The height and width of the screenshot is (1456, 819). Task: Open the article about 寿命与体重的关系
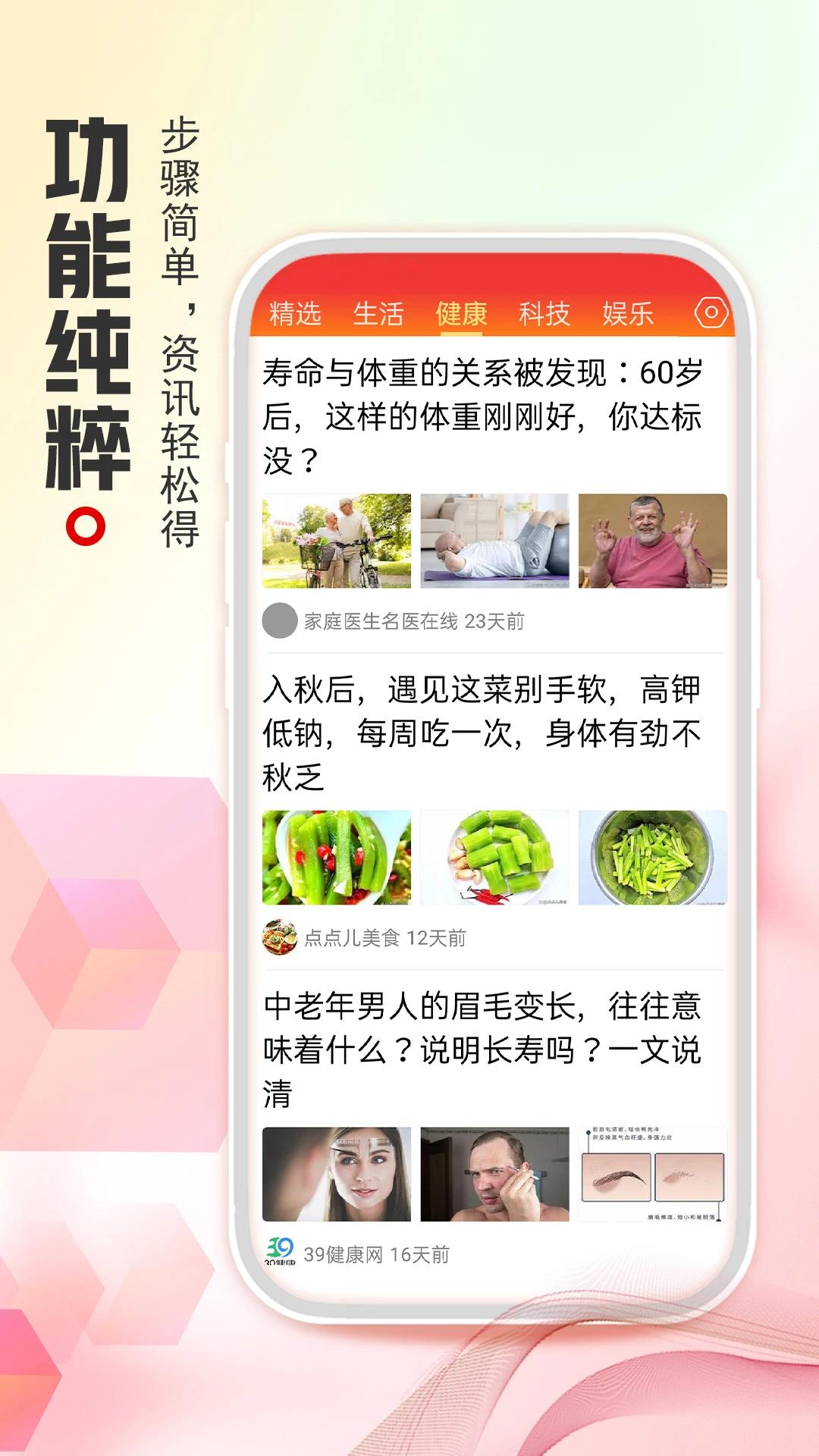click(x=485, y=413)
